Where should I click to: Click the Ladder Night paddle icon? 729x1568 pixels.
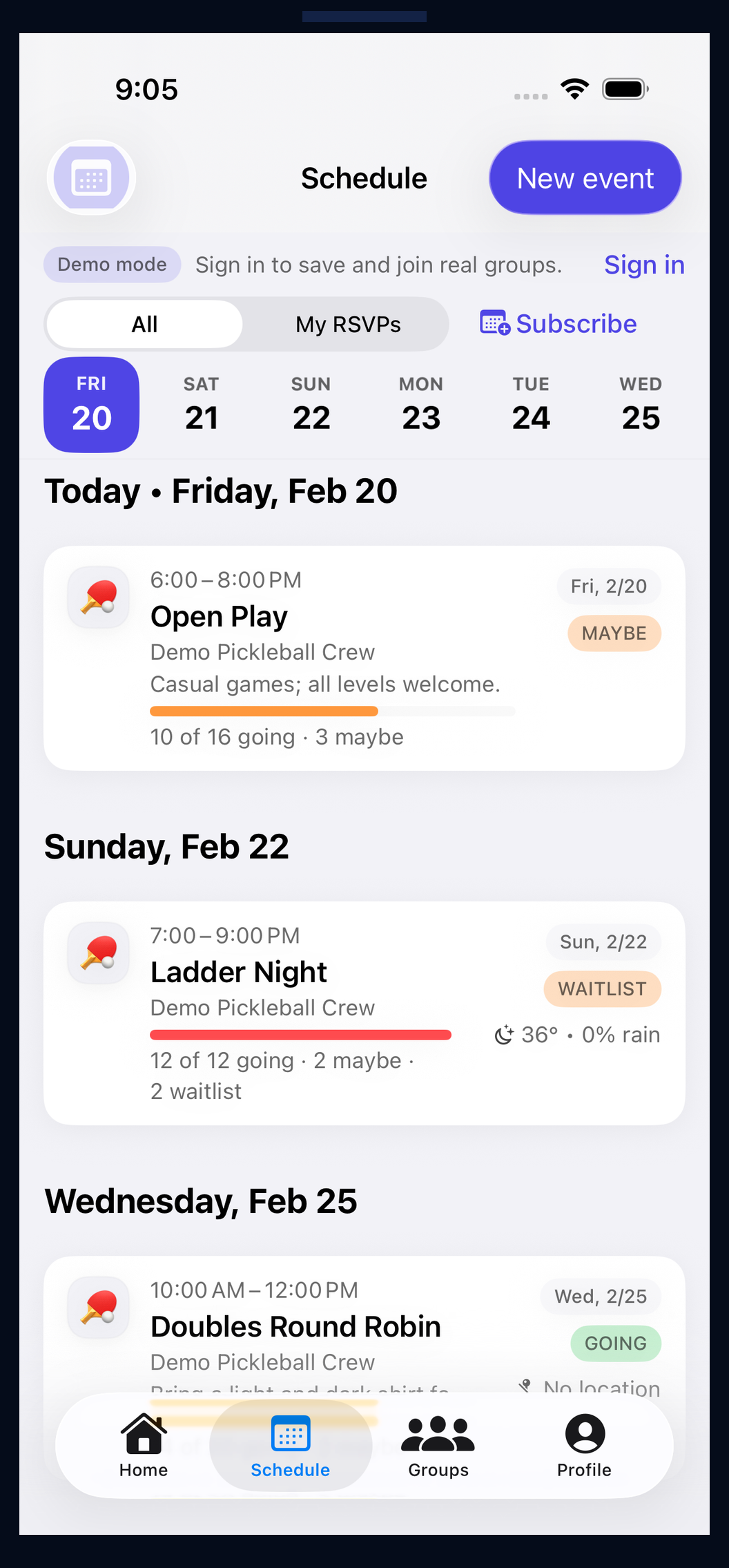pyautogui.click(x=98, y=953)
